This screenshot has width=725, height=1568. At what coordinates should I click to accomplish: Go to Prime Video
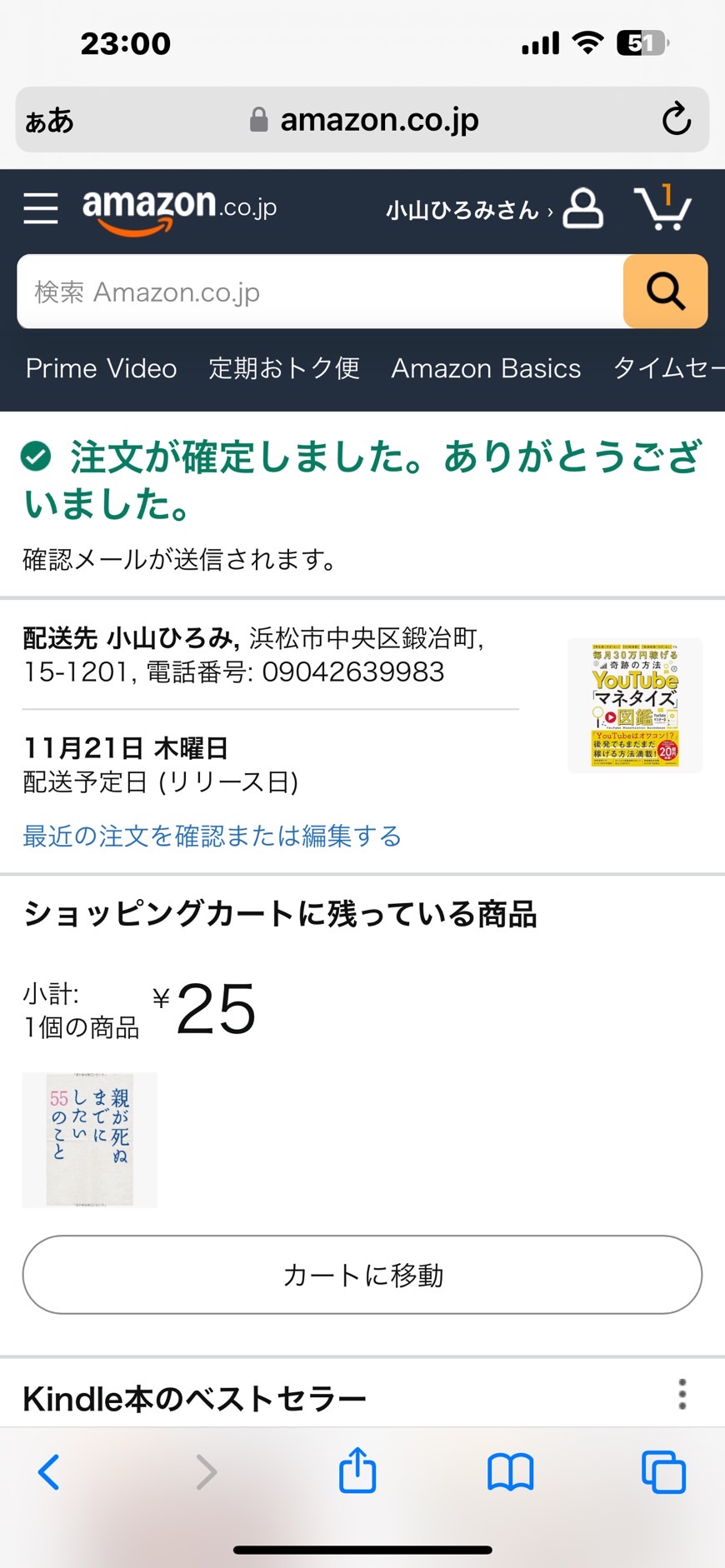coord(102,368)
